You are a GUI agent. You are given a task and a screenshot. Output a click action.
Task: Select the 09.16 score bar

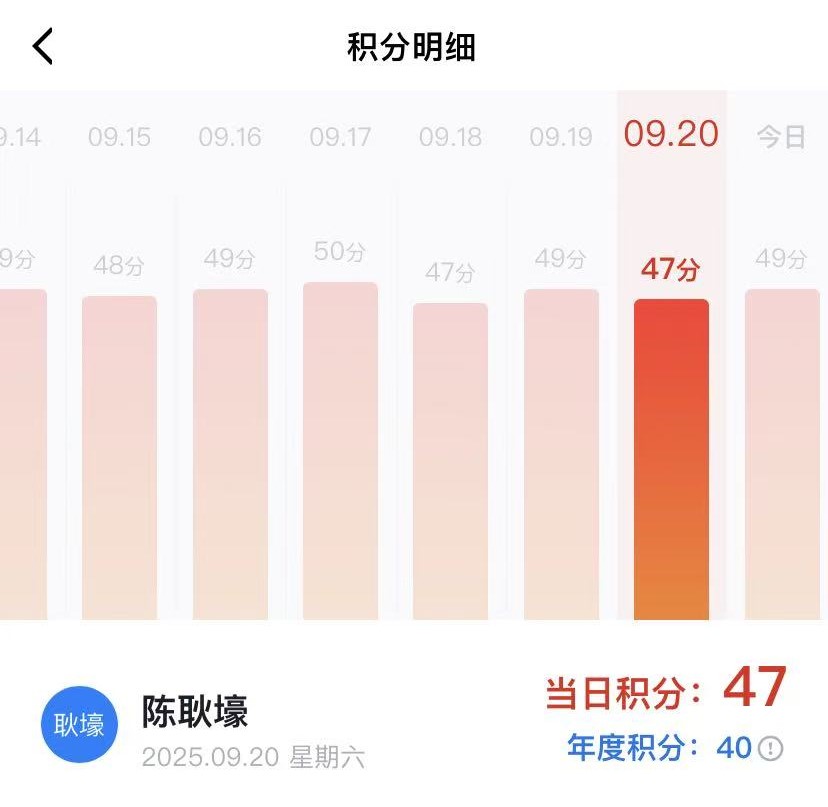tap(230, 454)
